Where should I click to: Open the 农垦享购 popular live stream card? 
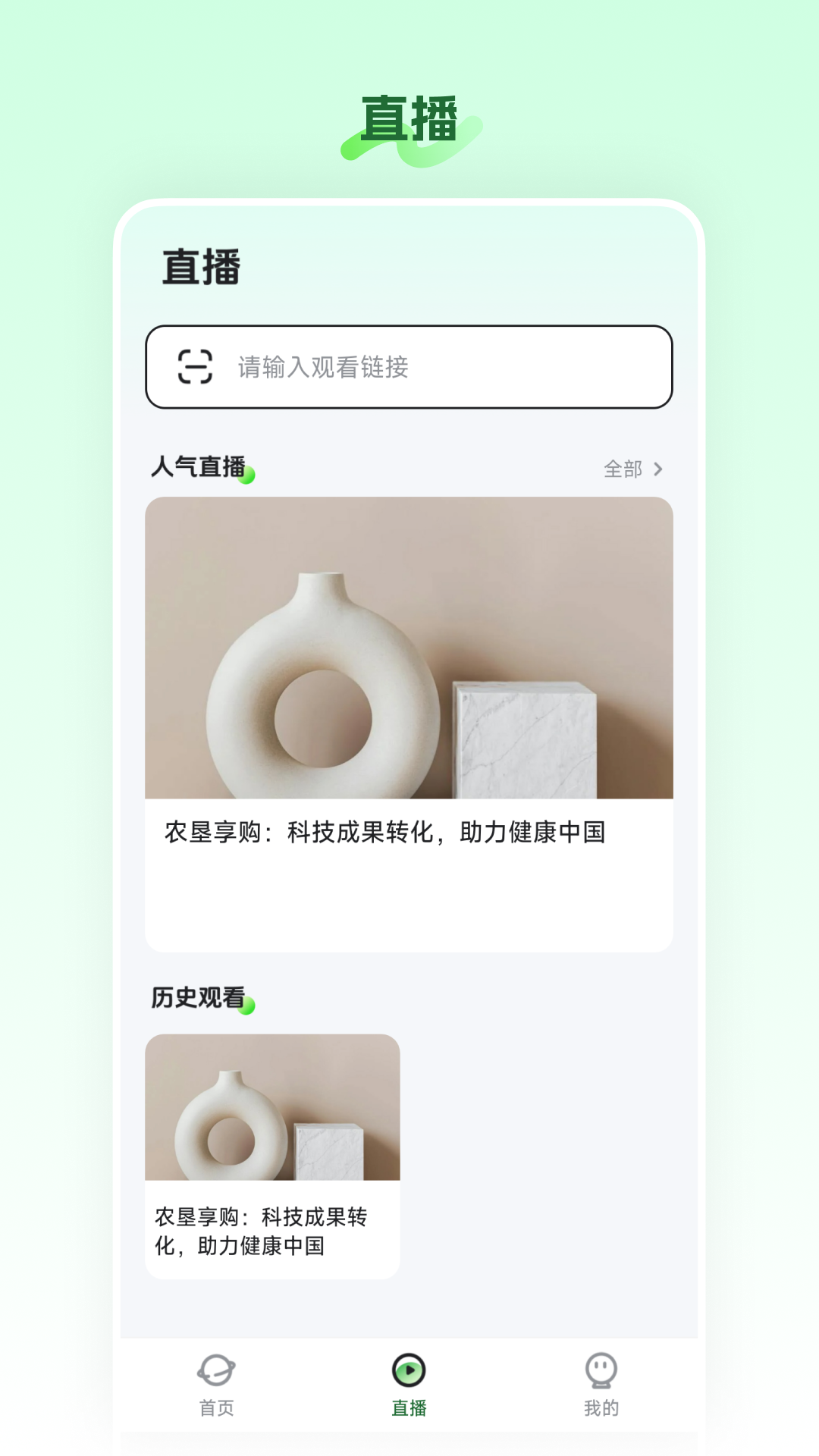pos(409,720)
